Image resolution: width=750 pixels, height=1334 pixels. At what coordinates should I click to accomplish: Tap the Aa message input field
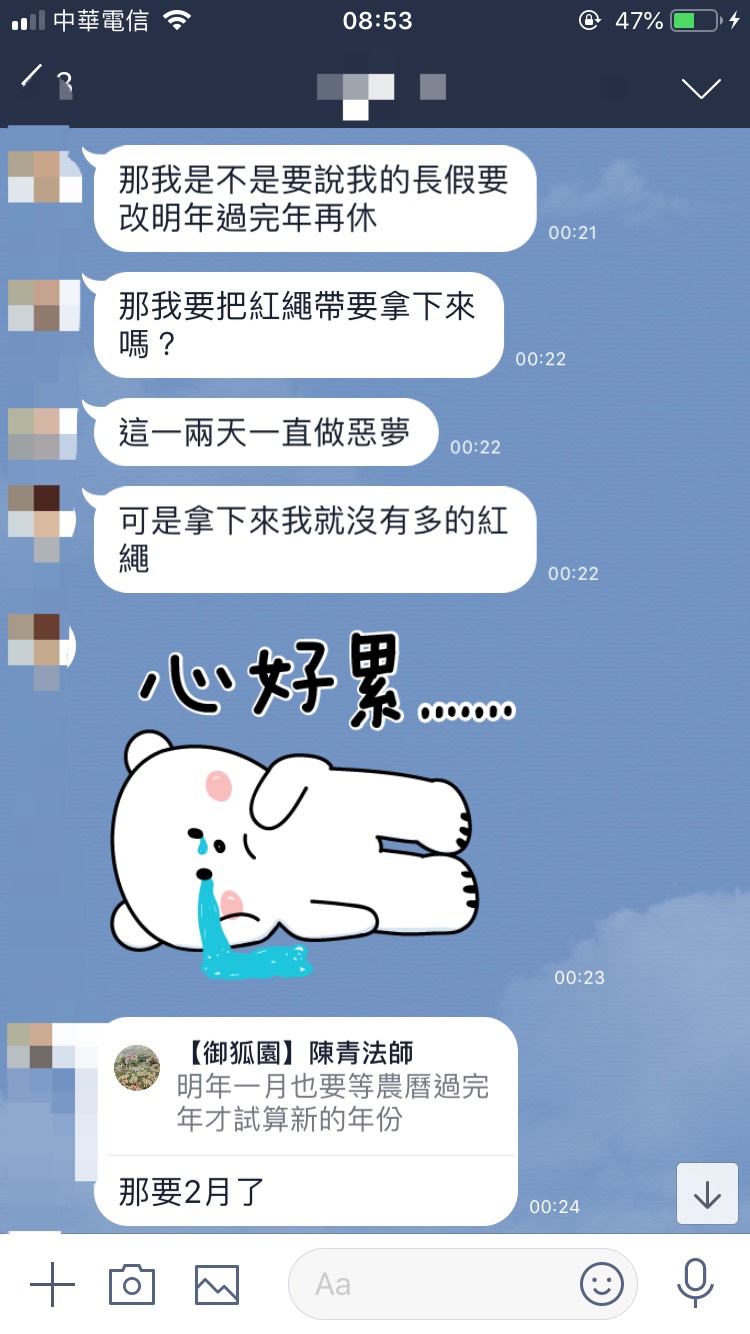click(x=430, y=1283)
